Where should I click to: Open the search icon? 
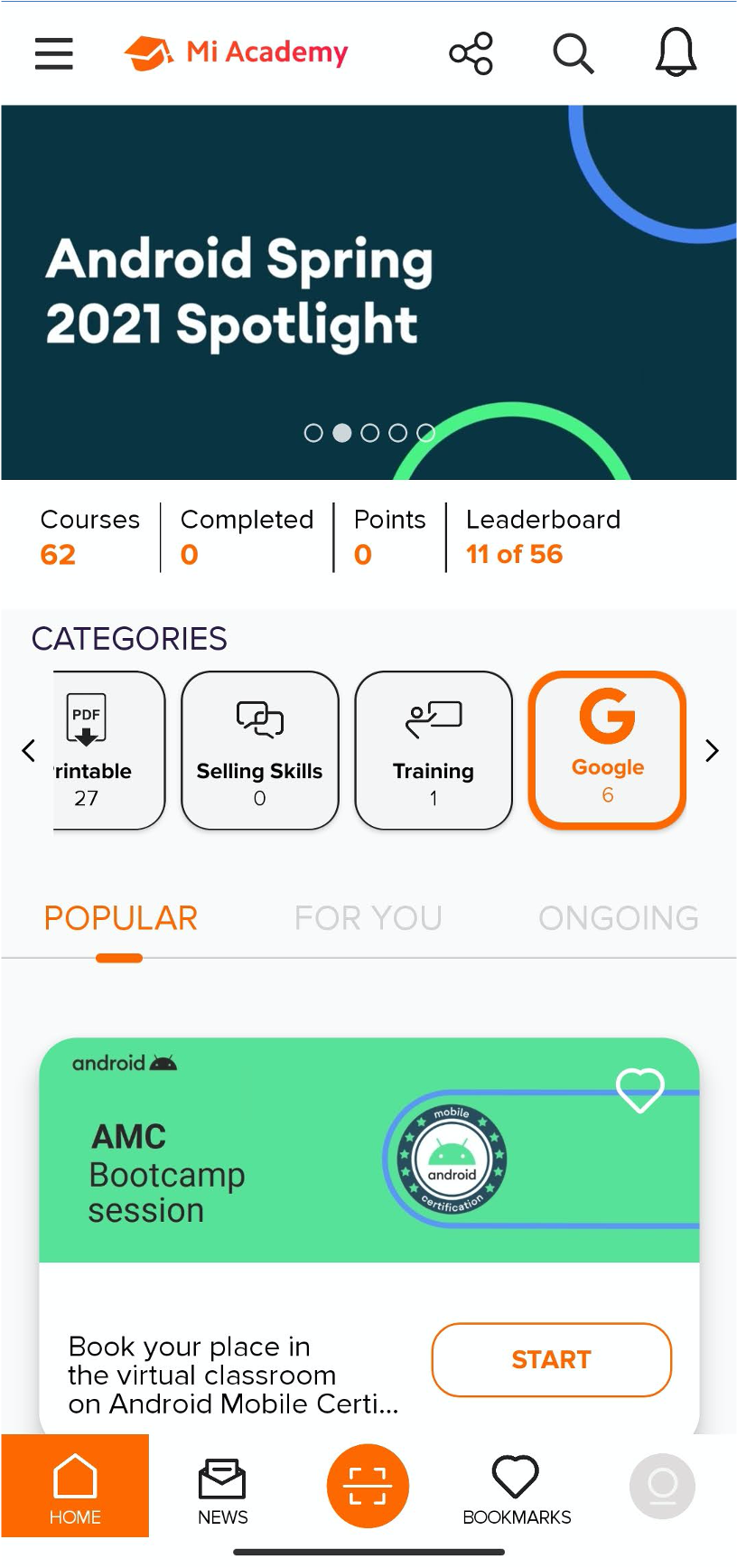tap(573, 53)
